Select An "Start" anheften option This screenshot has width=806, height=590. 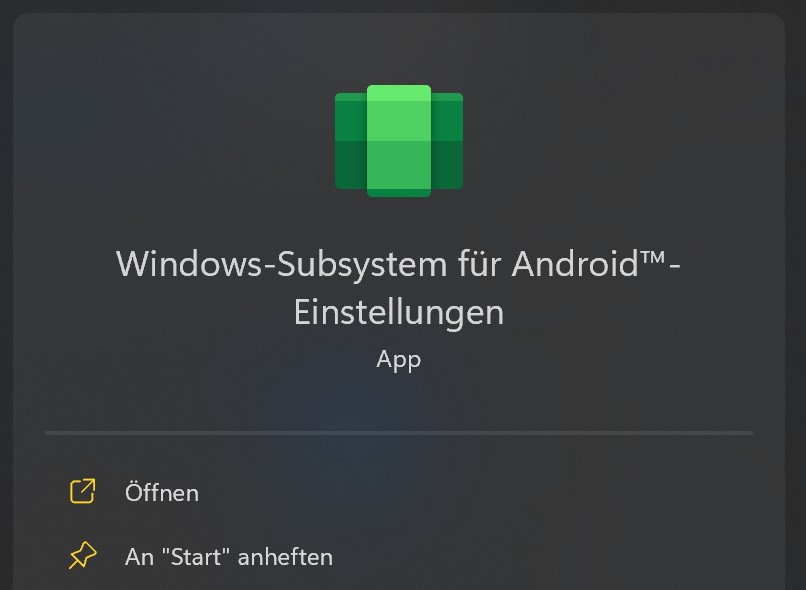point(228,556)
